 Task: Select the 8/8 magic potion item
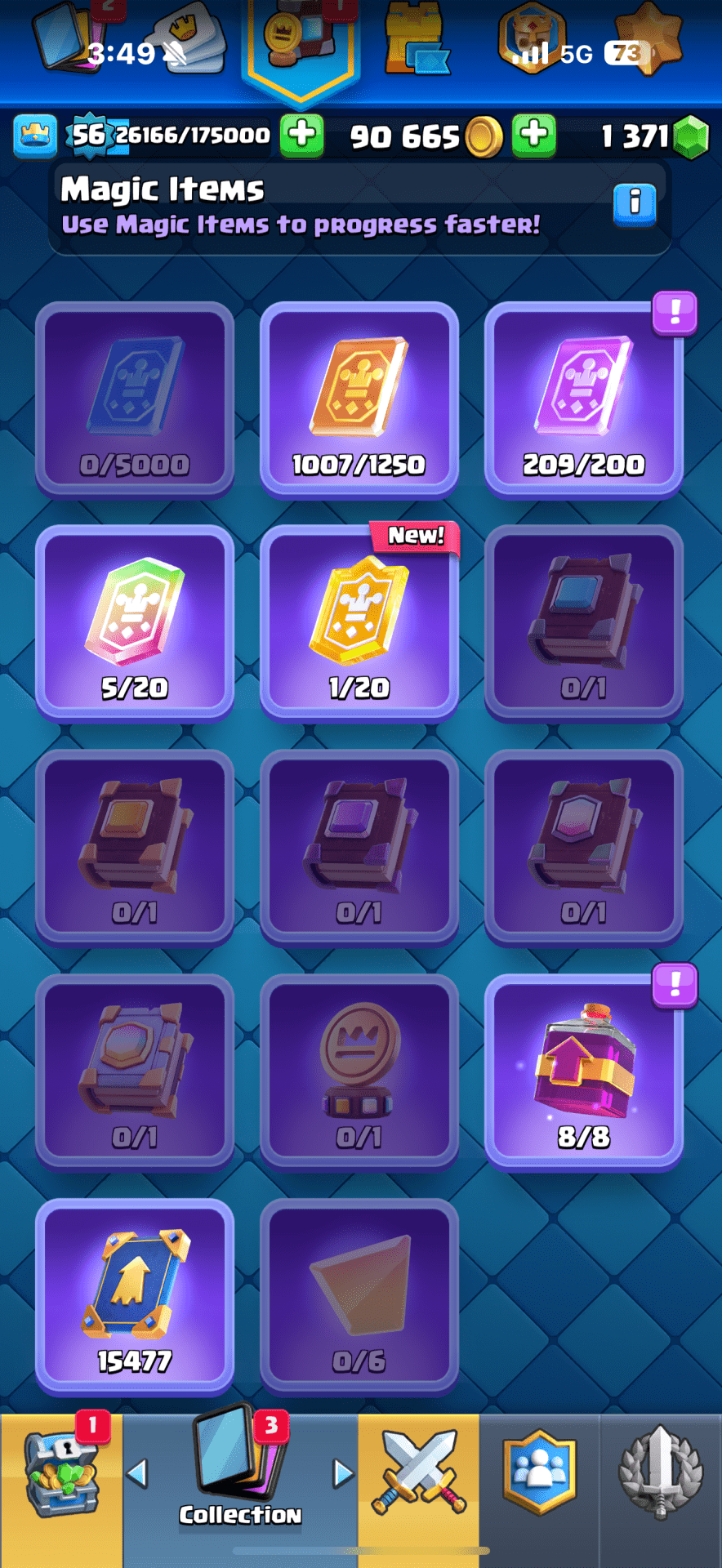(584, 1071)
